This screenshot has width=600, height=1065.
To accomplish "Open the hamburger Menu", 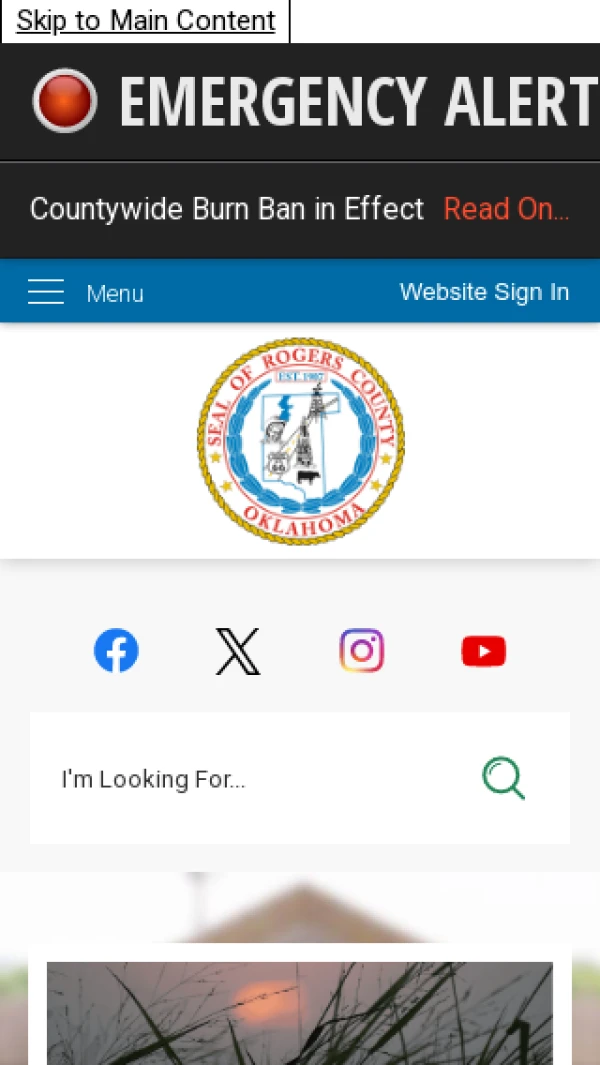I will tap(86, 293).
